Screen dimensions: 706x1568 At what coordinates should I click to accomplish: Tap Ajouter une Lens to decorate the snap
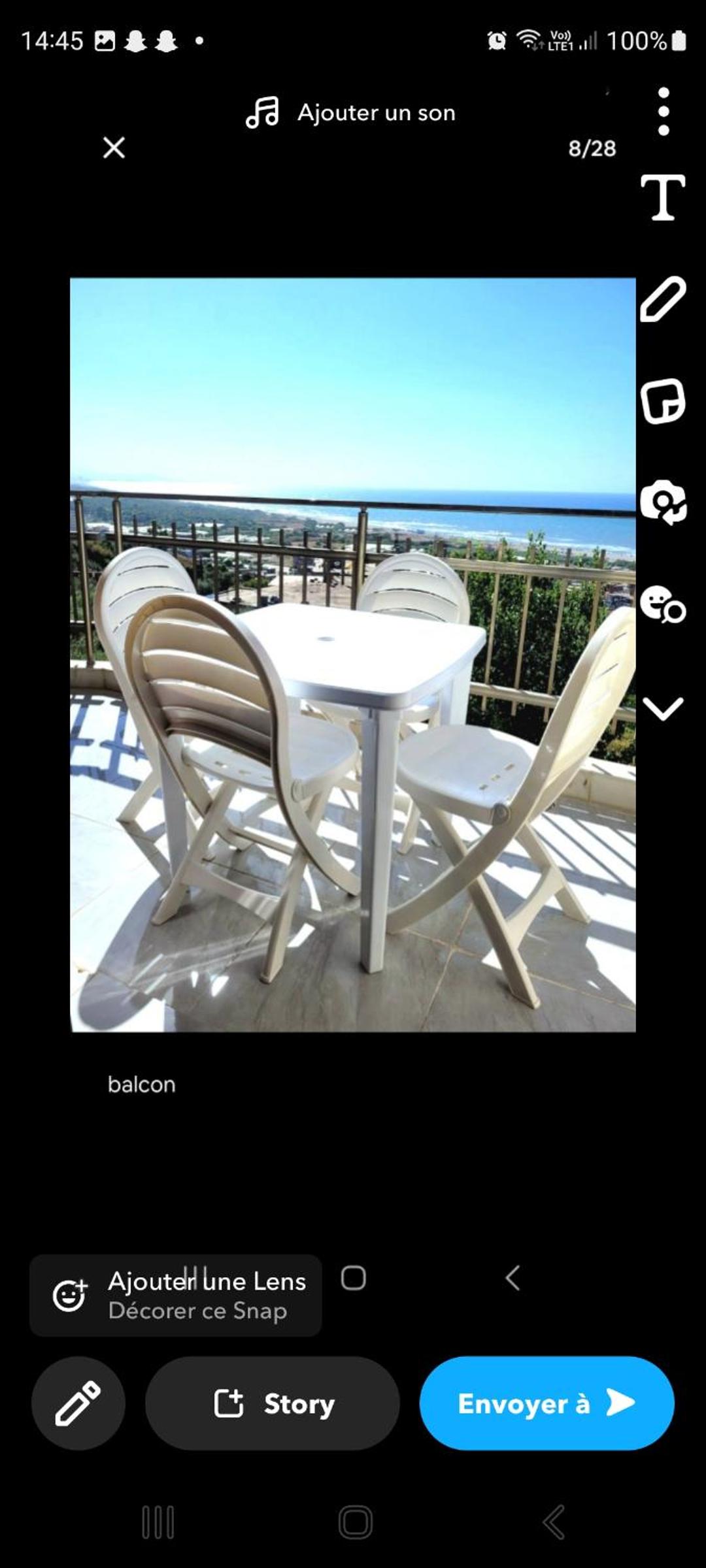(176, 1295)
